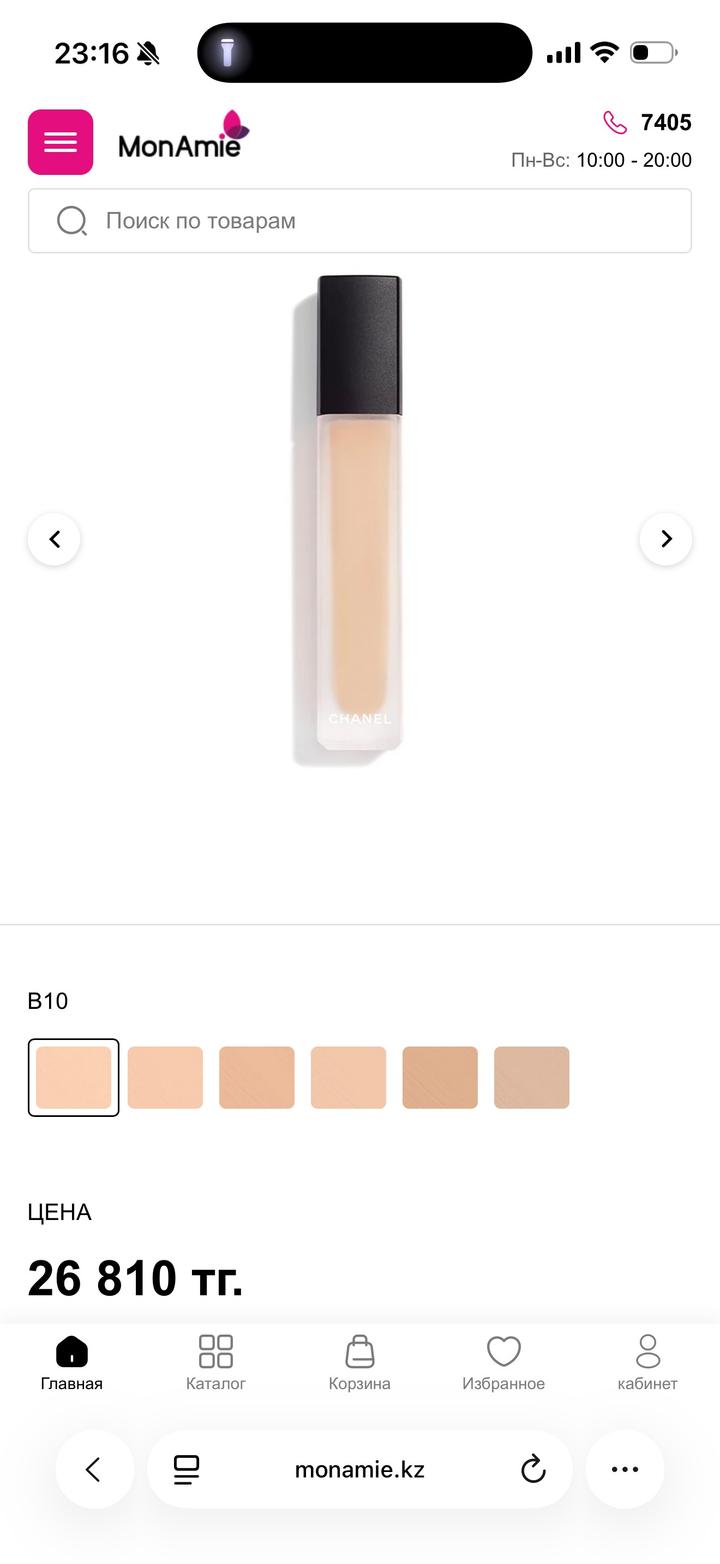The image size is (720, 1564).
Task: Open the Корзина cart tab
Action: [360, 1363]
